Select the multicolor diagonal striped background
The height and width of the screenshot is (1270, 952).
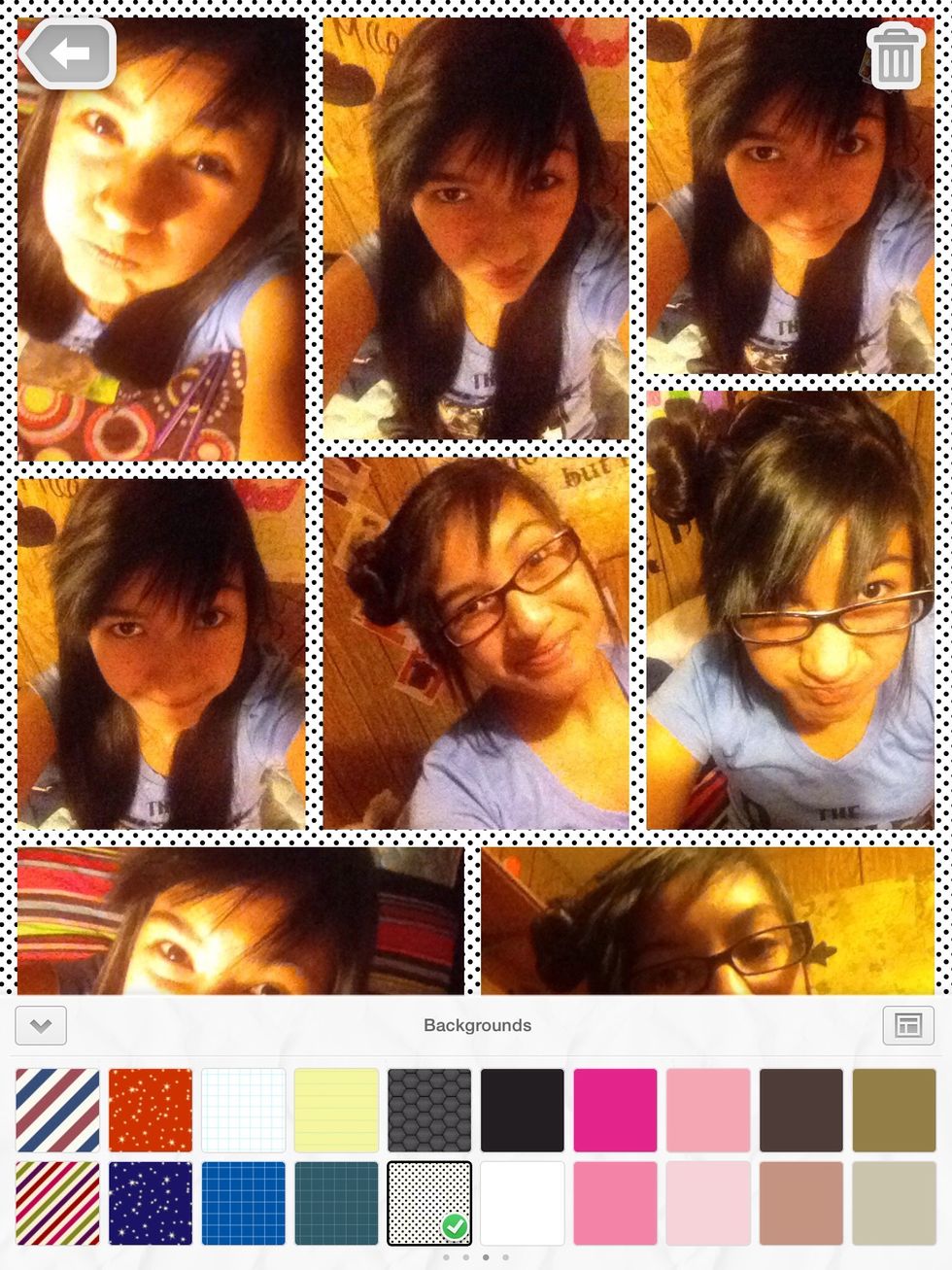click(x=57, y=1203)
